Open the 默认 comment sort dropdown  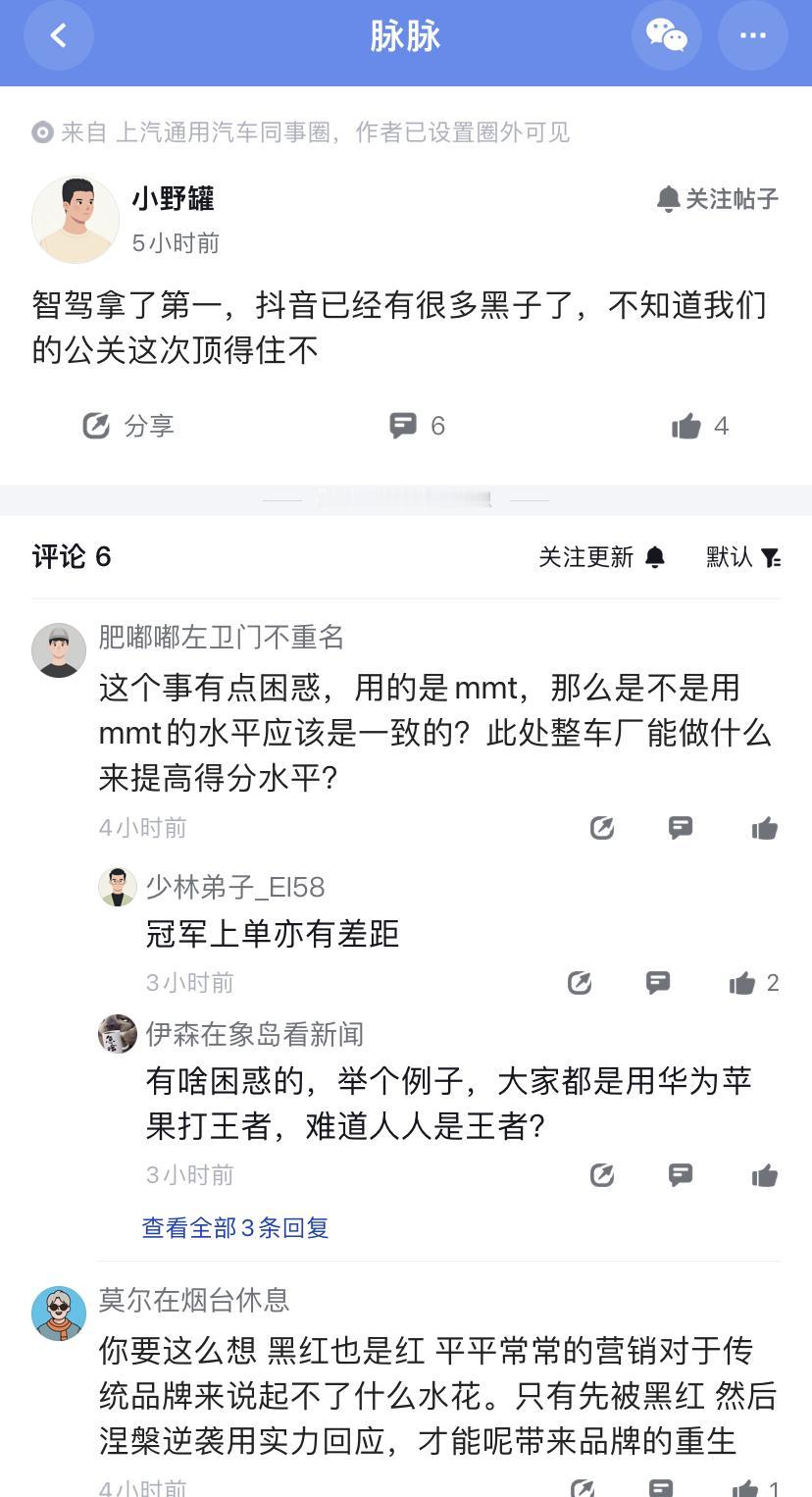[728, 557]
